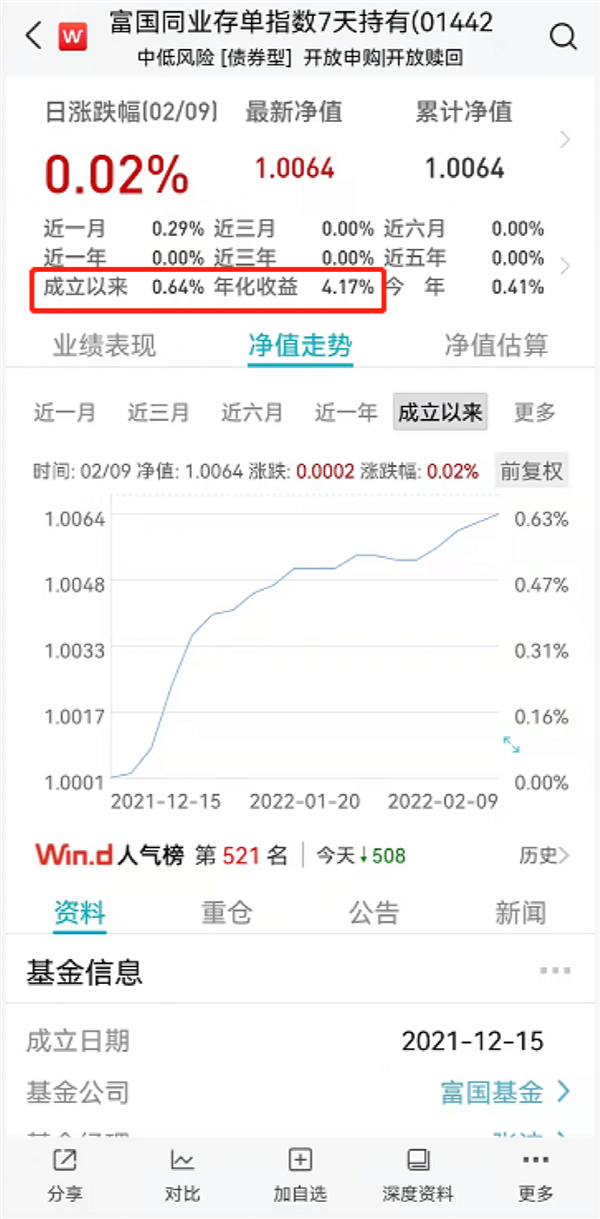Open the search magnifier icon

tap(564, 37)
